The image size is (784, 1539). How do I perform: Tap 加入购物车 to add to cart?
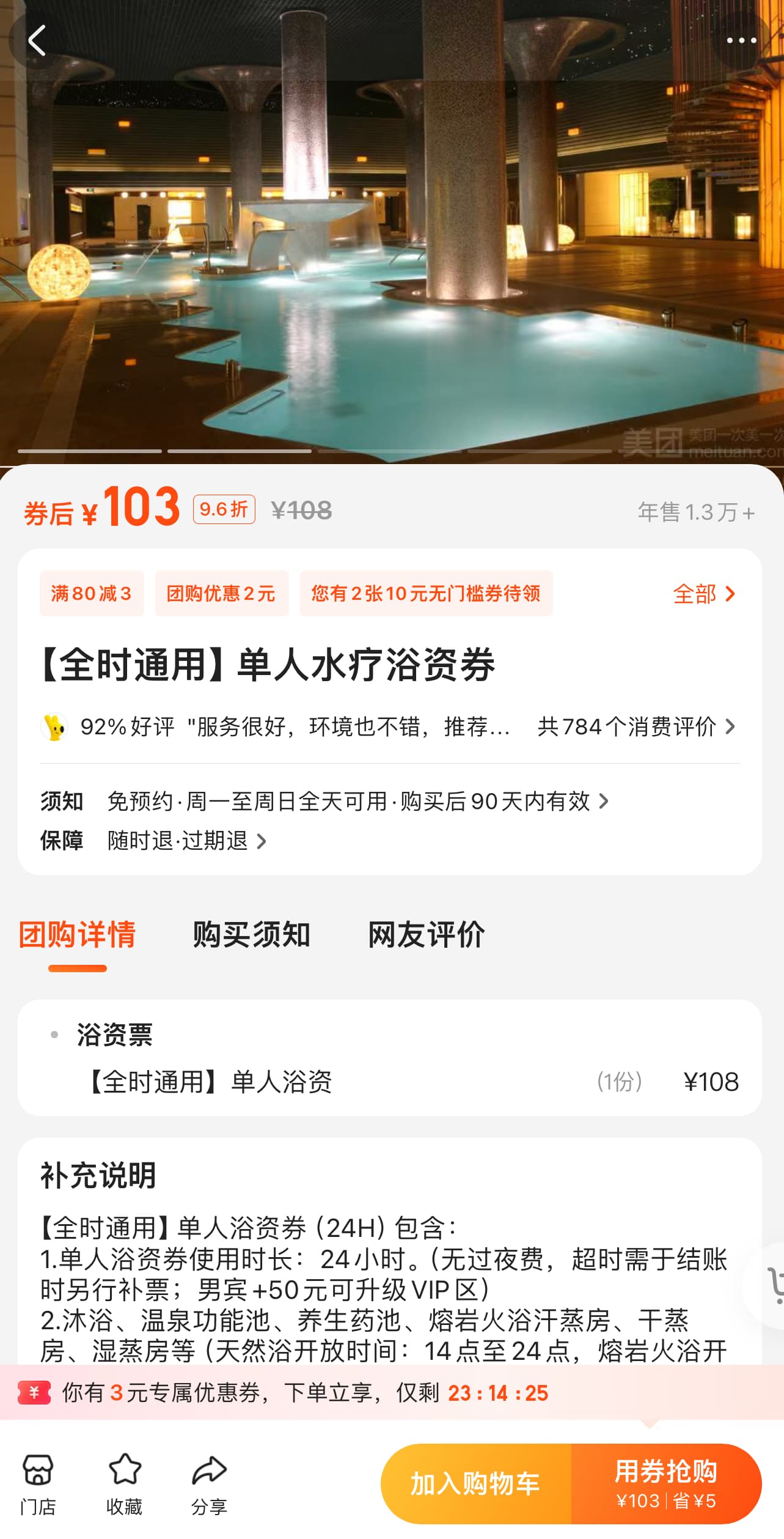tap(475, 1483)
